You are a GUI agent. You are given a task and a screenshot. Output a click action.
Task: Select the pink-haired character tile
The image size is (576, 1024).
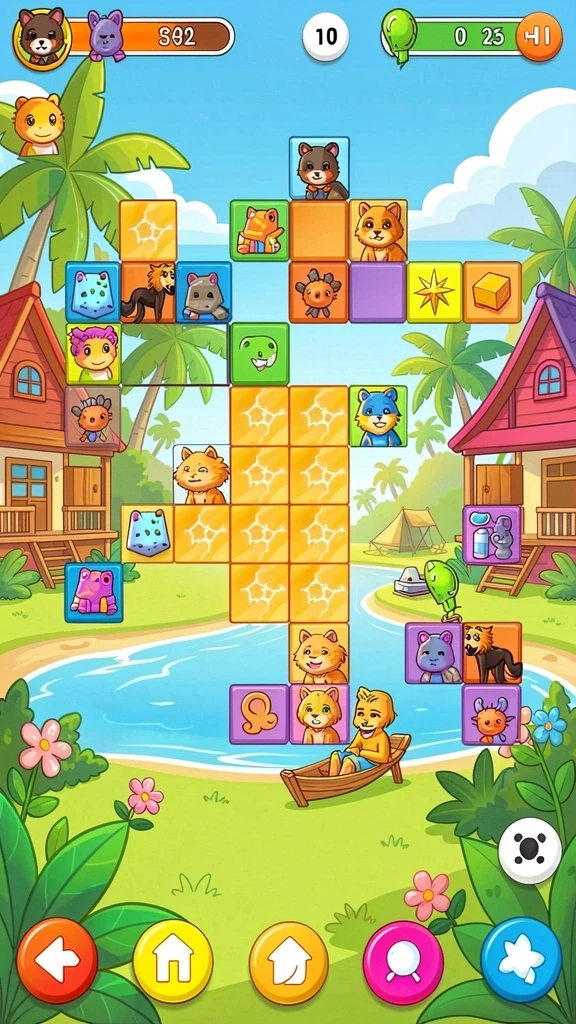tap(93, 353)
